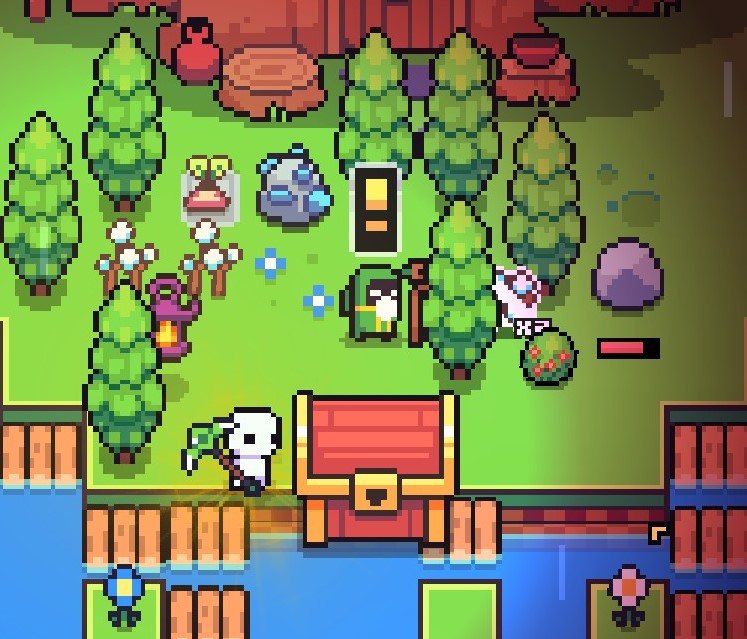Mine the purple rock
The height and width of the screenshot is (639, 747).
629,274
